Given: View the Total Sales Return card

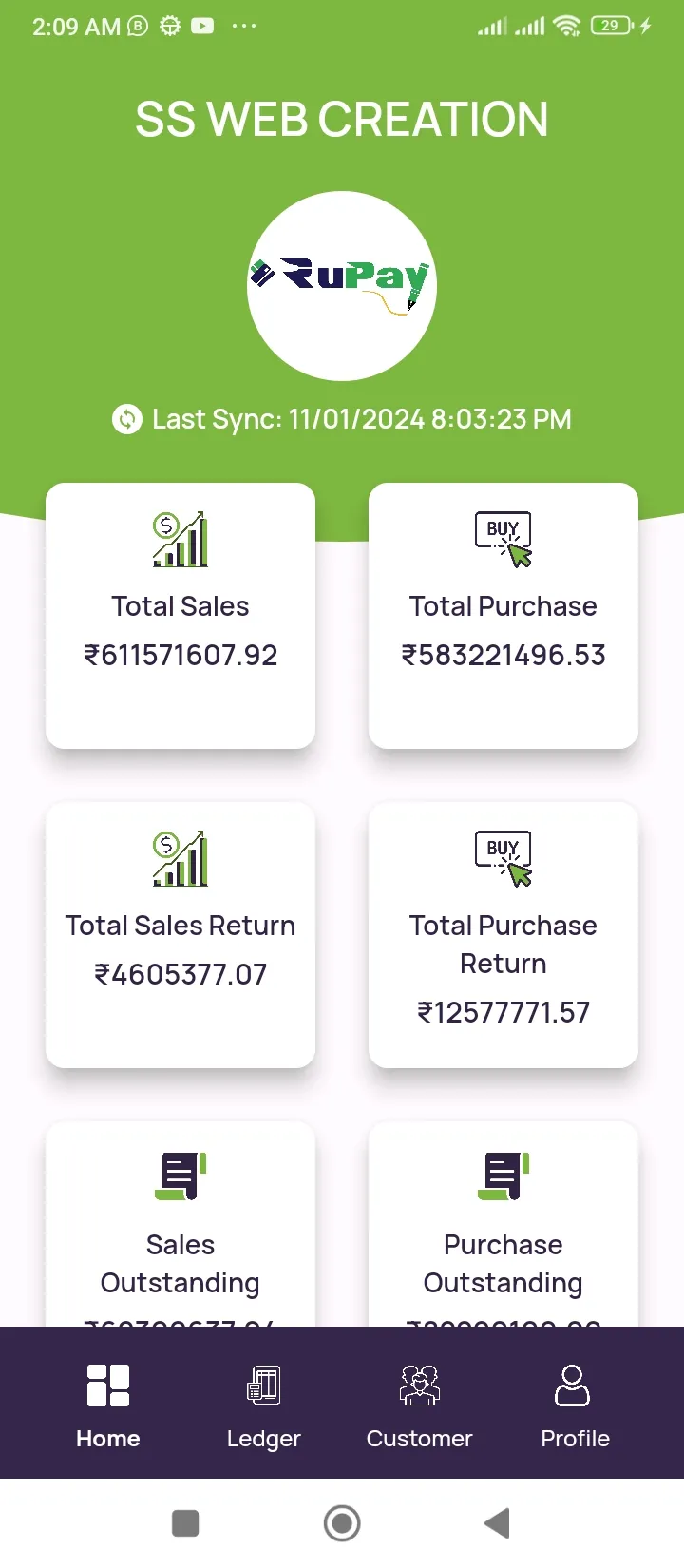Looking at the screenshot, I should 180,934.
